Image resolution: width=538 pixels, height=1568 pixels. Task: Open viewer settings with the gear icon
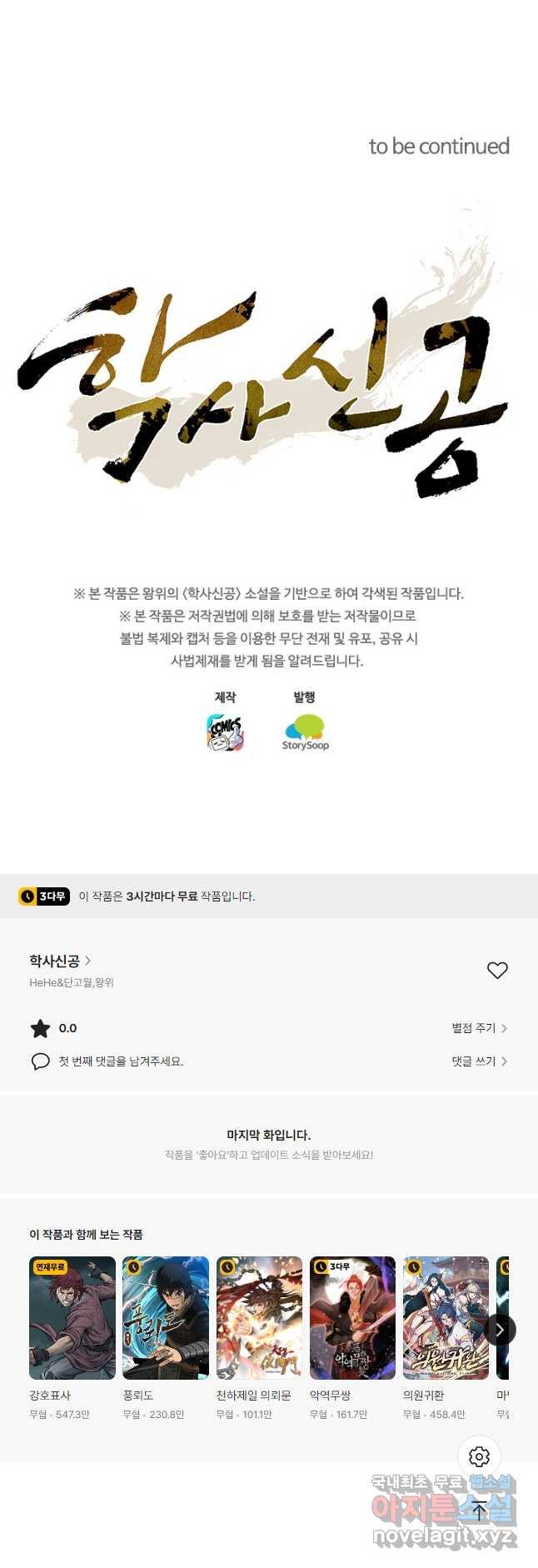tap(479, 1456)
